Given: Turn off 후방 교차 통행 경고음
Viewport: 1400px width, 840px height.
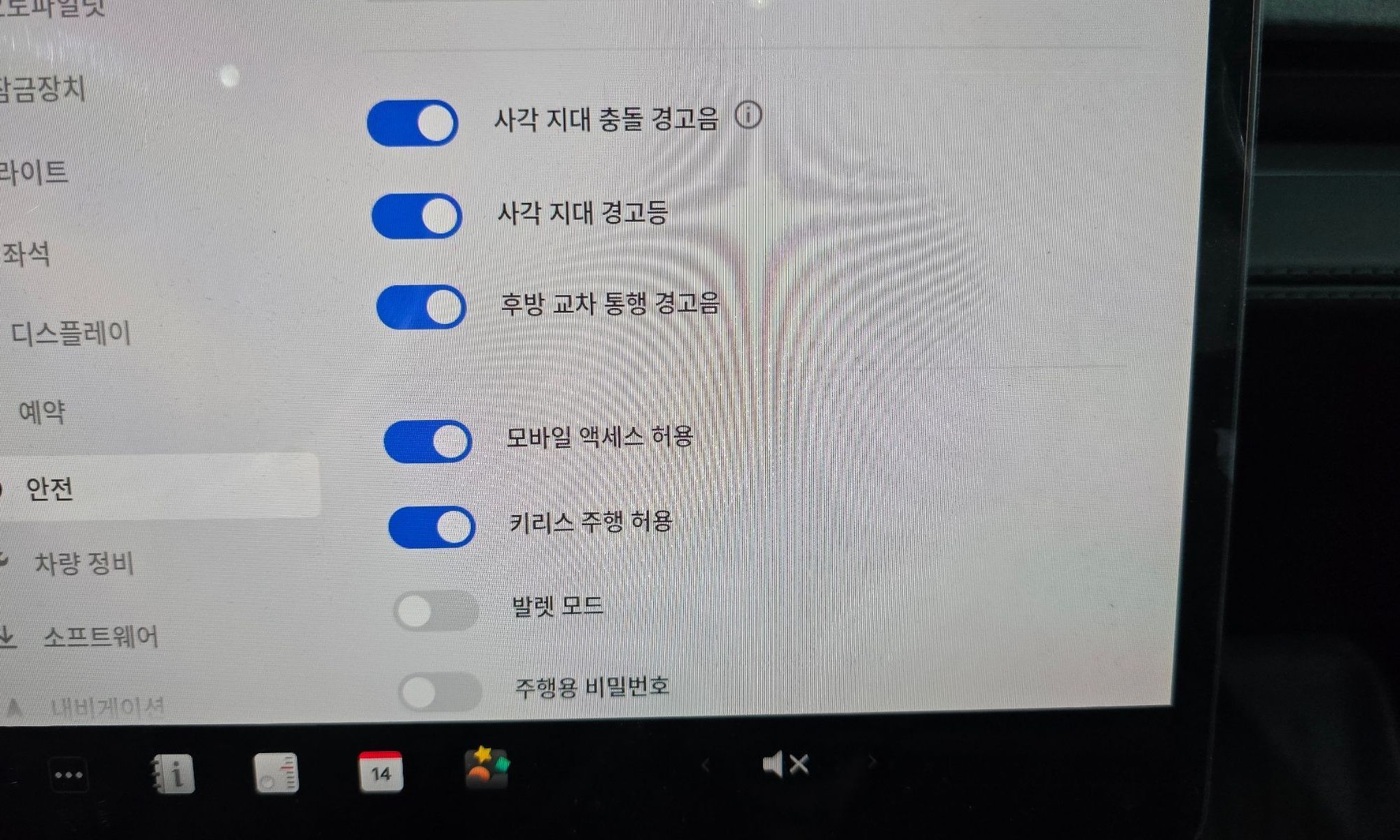Looking at the screenshot, I should (421, 307).
